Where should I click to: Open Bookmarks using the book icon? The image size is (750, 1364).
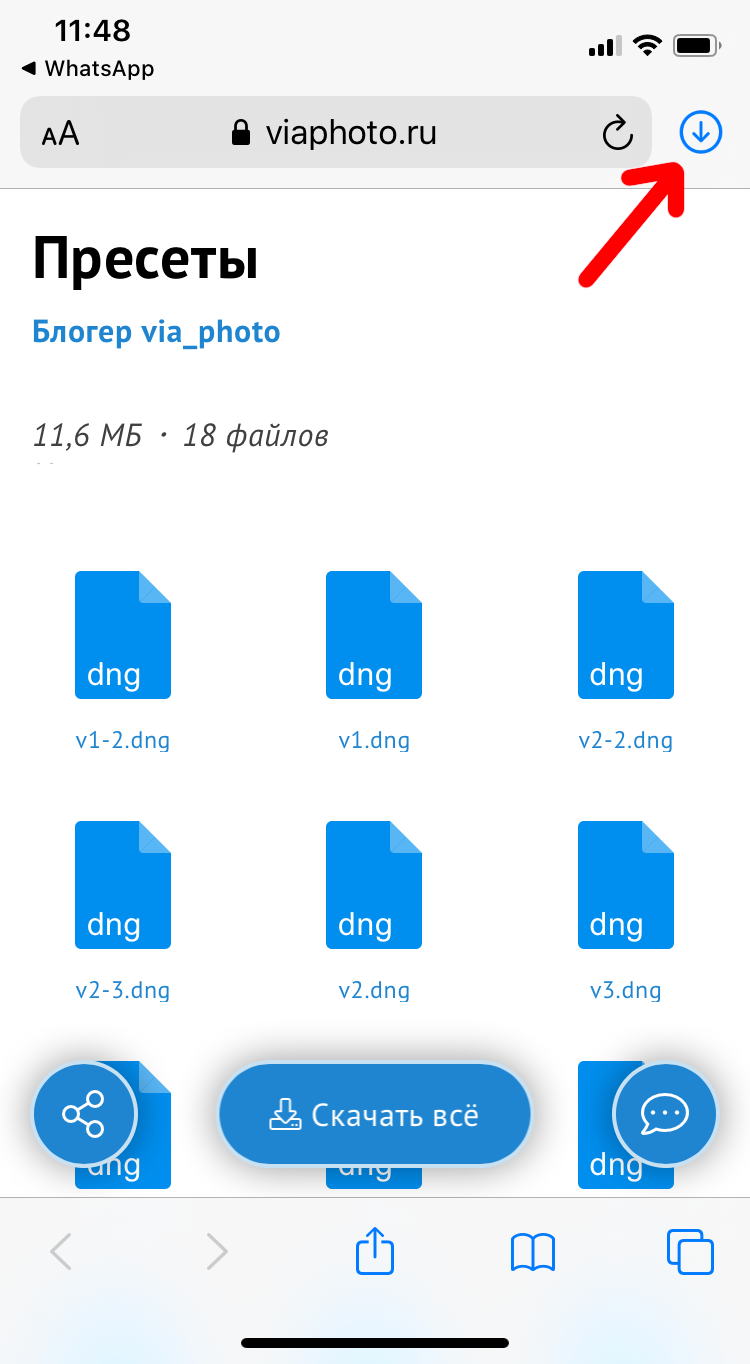point(533,1251)
